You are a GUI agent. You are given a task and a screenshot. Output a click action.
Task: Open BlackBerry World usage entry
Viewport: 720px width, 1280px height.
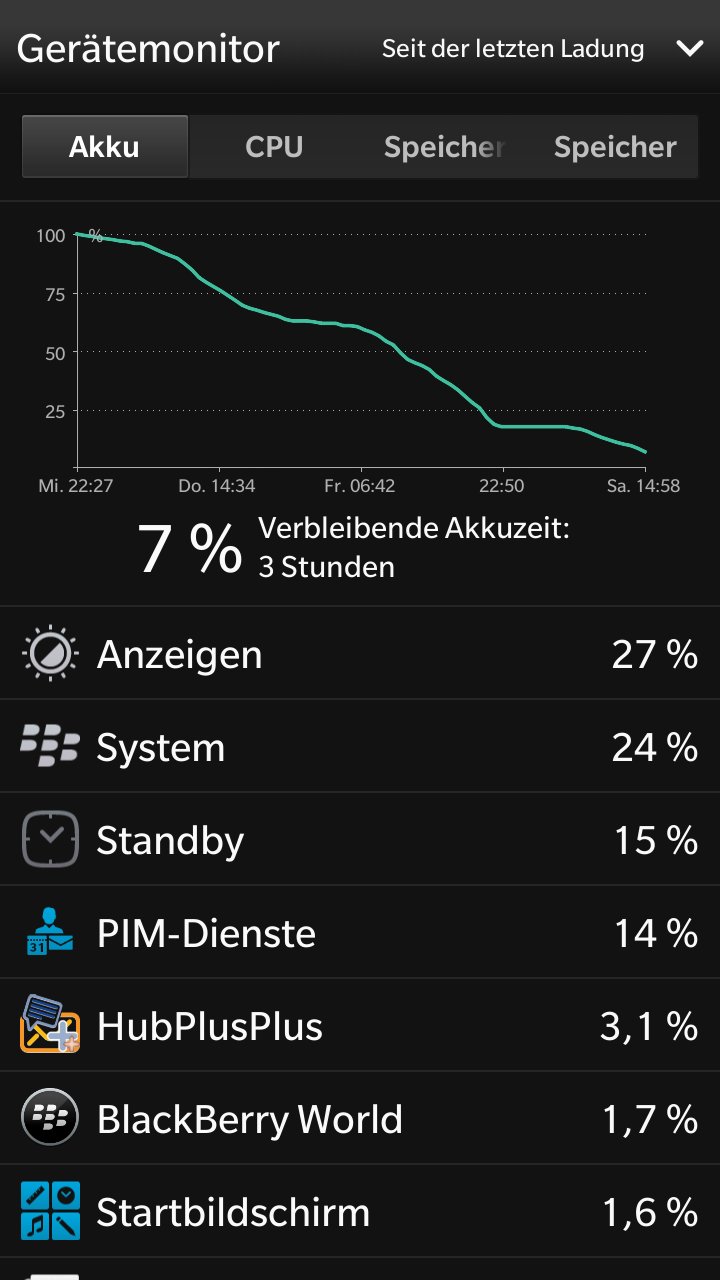[x=360, y=1119]
